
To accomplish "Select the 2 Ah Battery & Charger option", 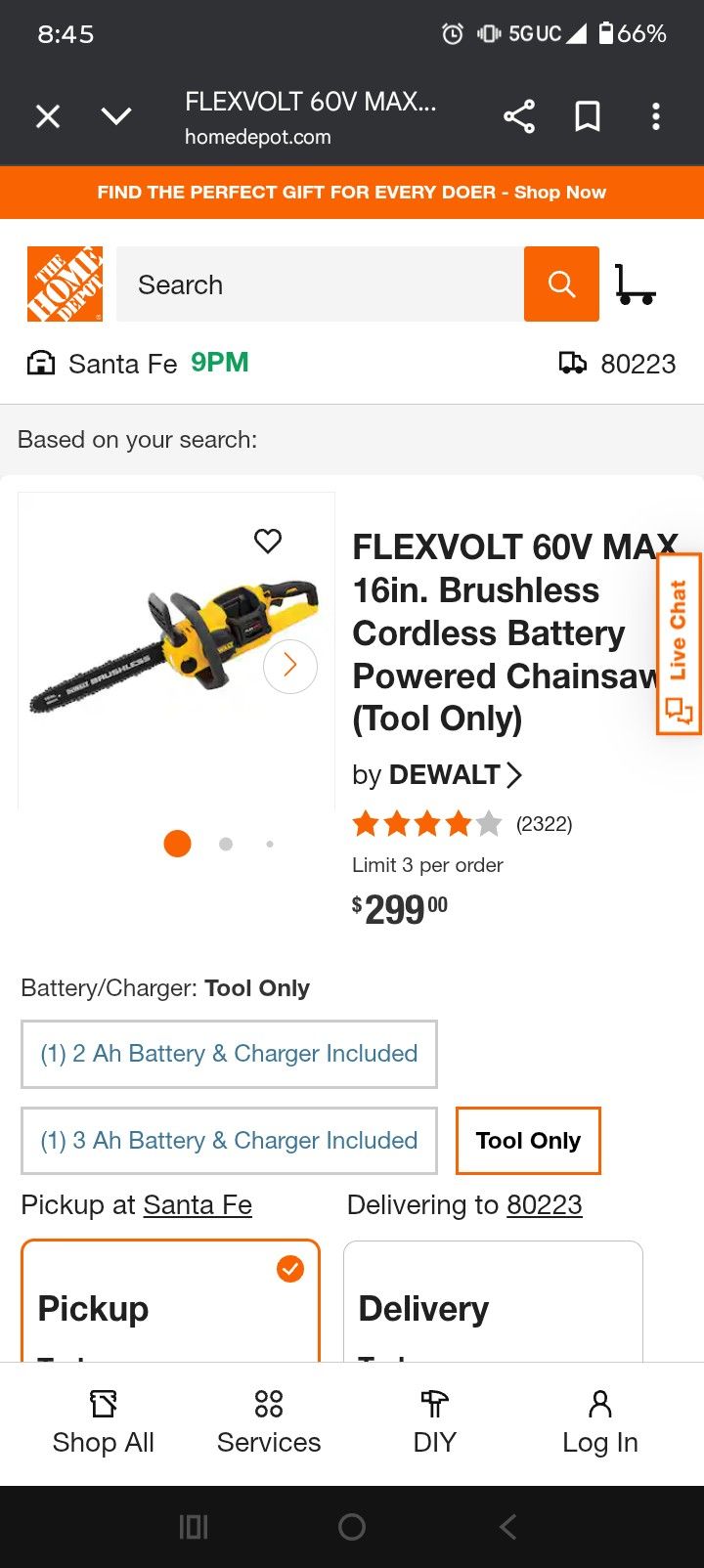I will click(228, 1054).
